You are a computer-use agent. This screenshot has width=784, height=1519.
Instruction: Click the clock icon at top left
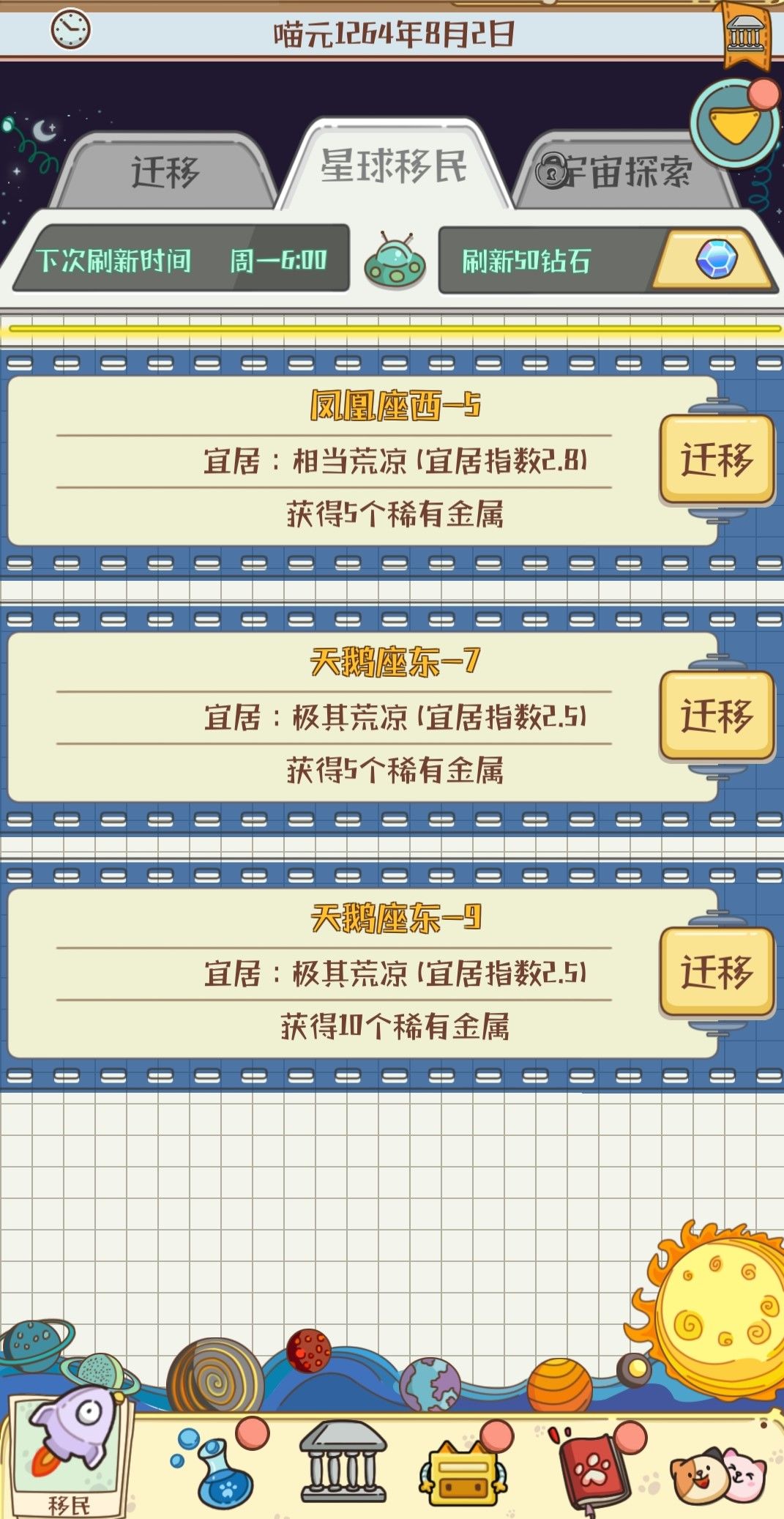tap(70, 31)
